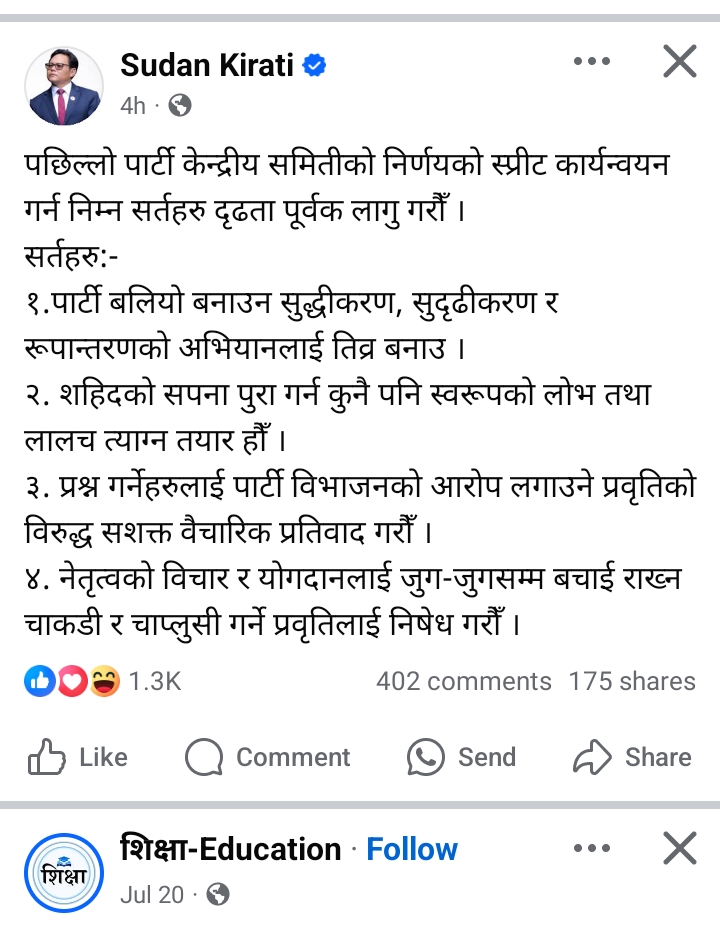Hide the शिक्षा-Education post with the X
The height and width of the screenshot is (934, 720).
point(680,849)
